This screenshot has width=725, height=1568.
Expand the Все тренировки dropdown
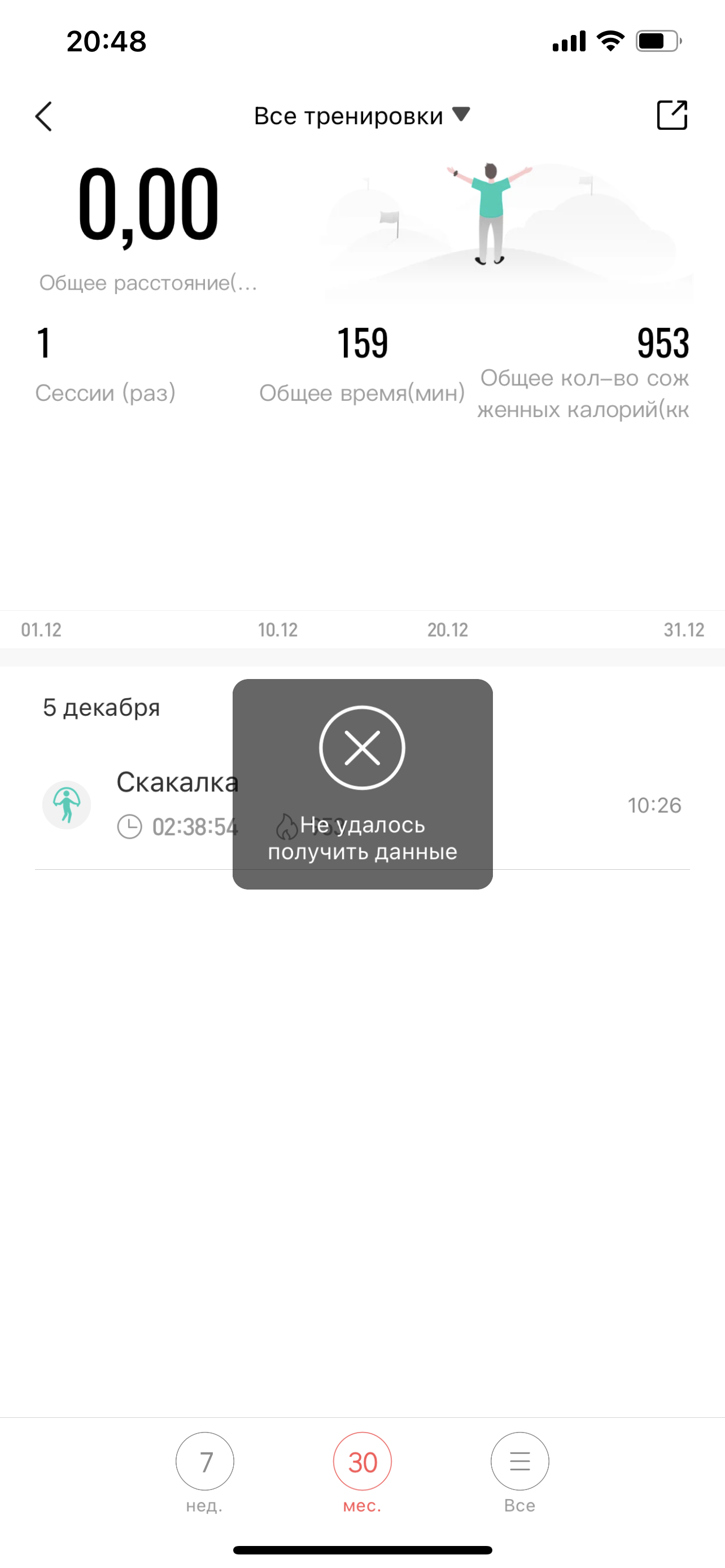click(361, 116)
